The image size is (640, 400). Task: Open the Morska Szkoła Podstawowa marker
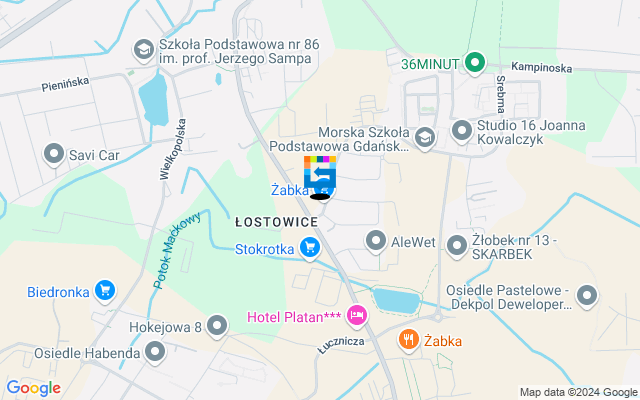[x=424, y=137]
